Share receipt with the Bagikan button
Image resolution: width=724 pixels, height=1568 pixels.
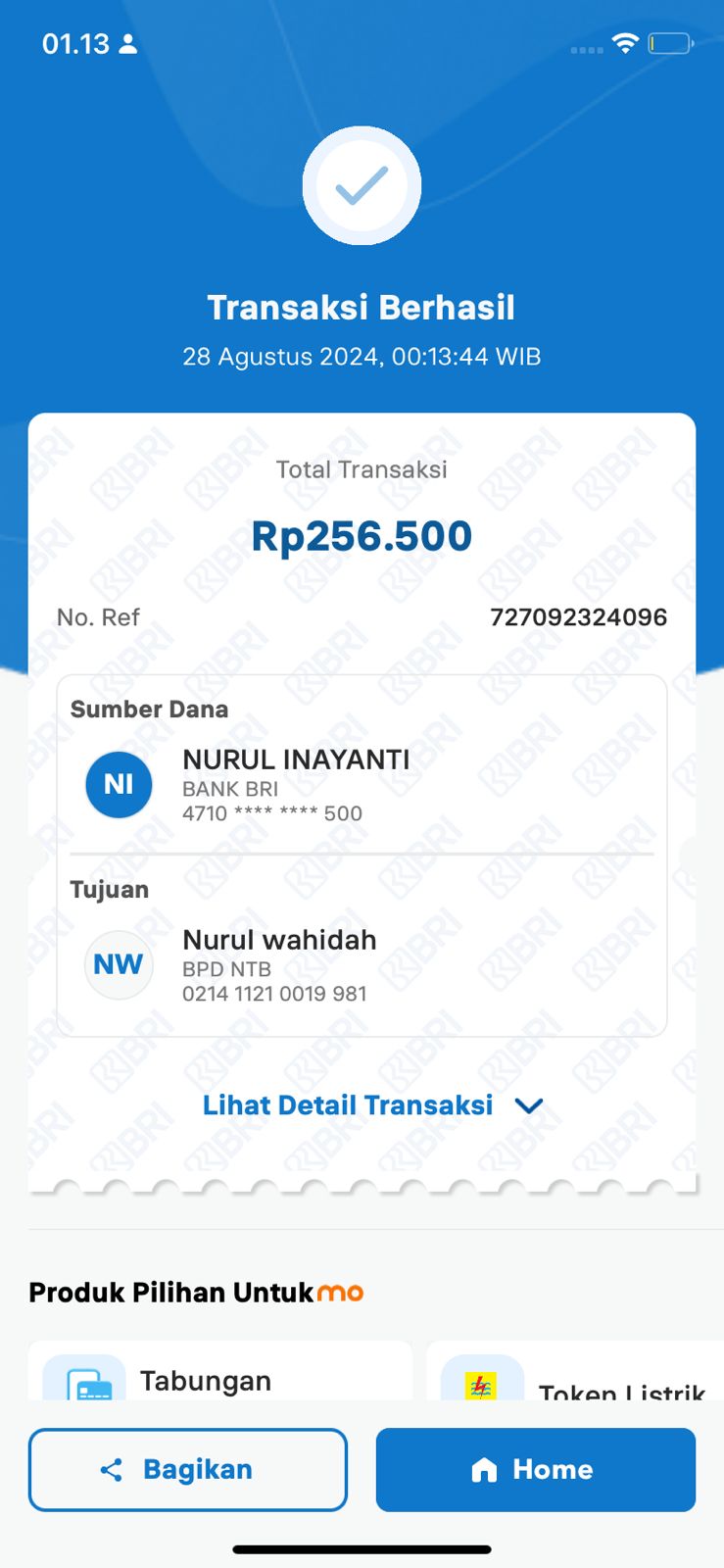pos(188,1469)
